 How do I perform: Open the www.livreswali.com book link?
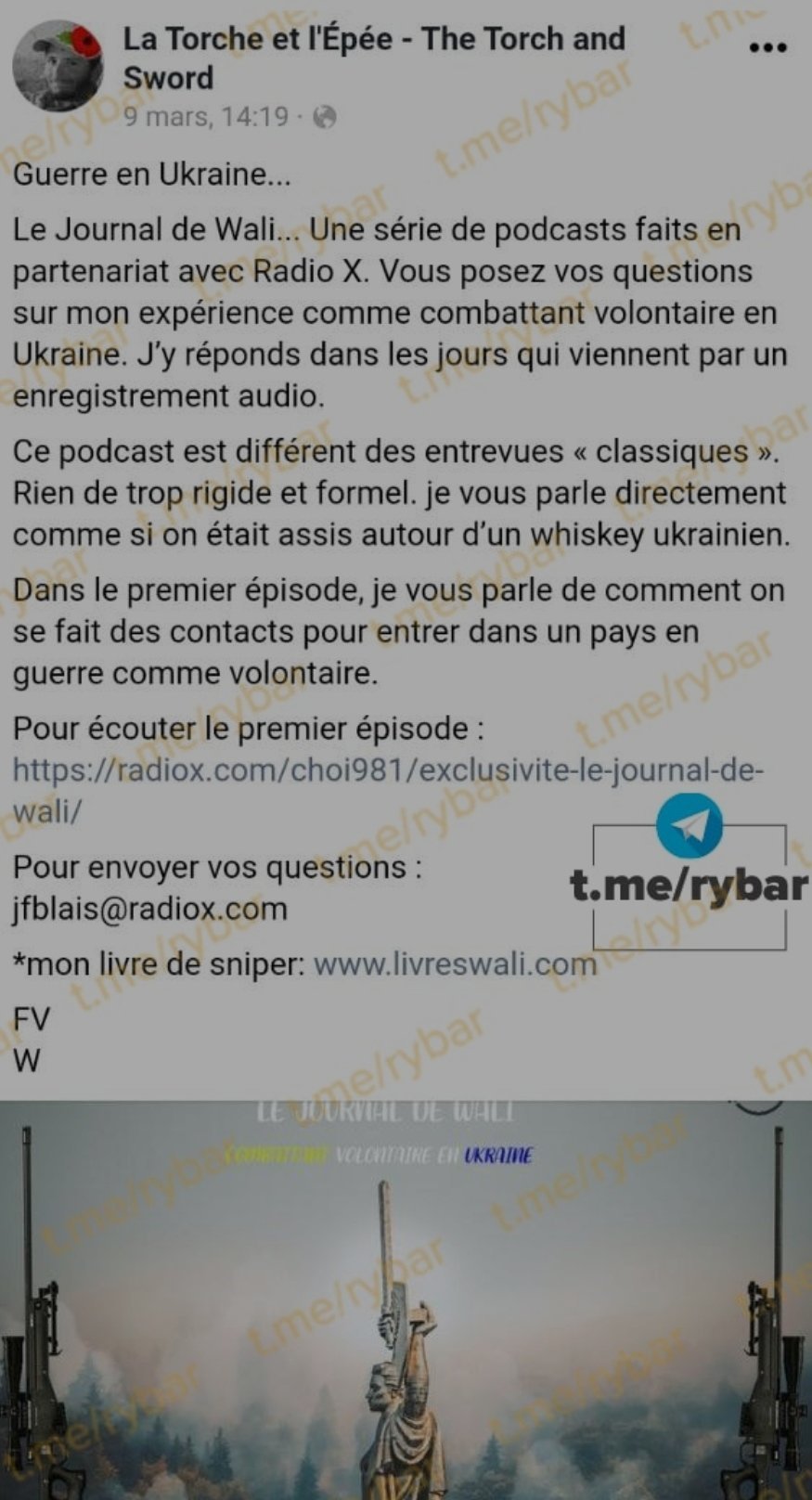[x=455, y=963]
